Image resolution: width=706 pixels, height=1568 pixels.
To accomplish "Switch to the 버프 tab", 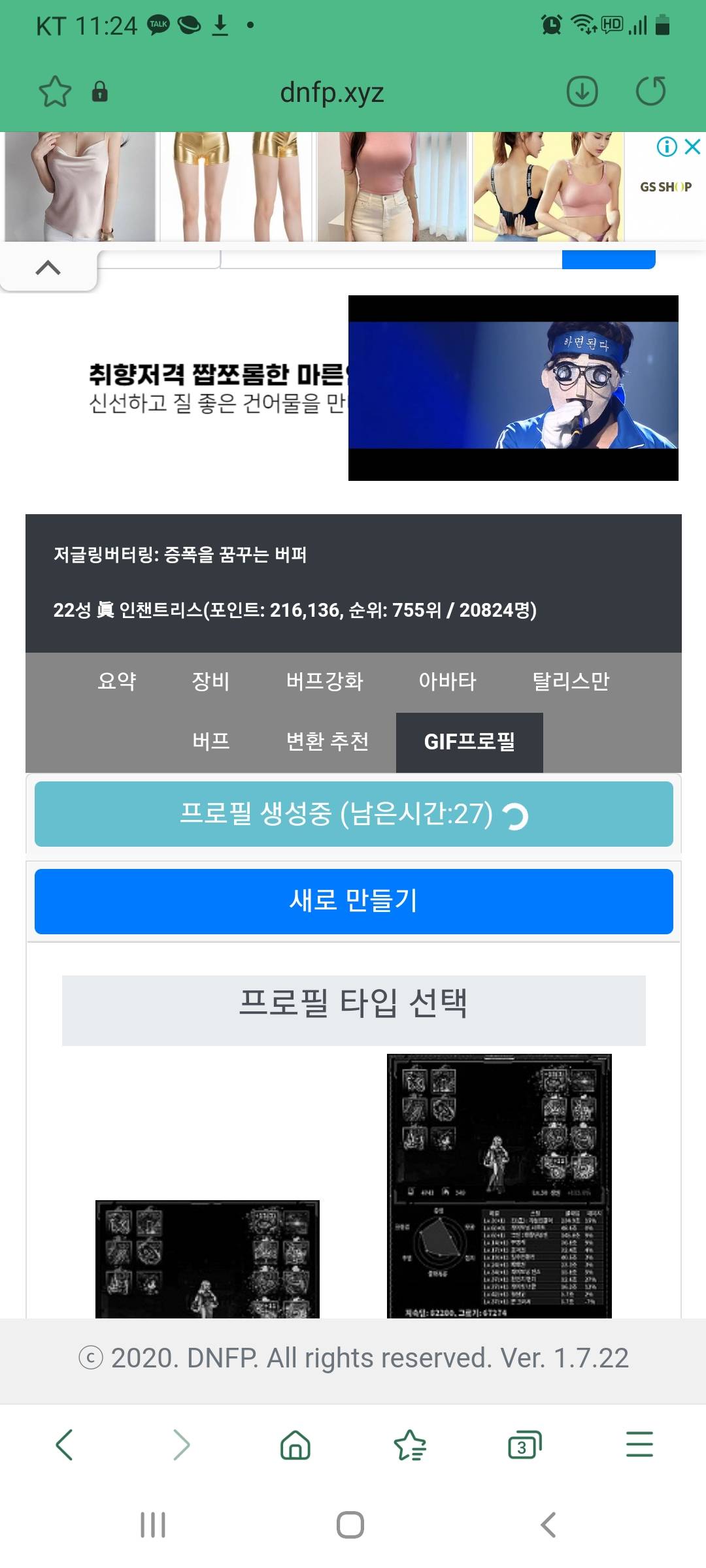I will coord(210,742).
